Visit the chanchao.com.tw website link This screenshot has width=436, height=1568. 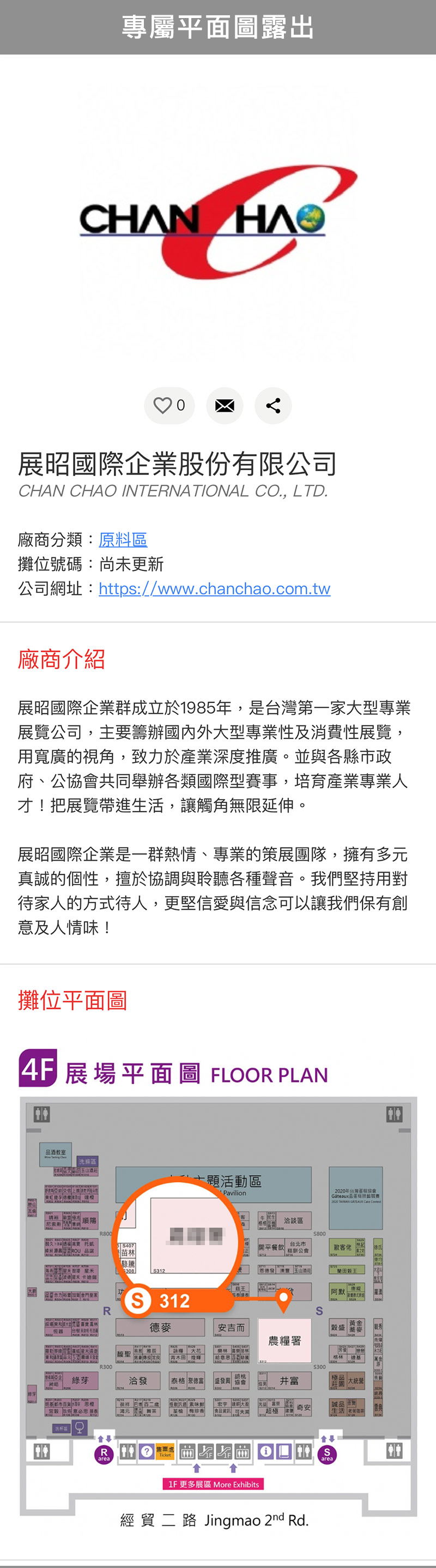pos(214,588)
